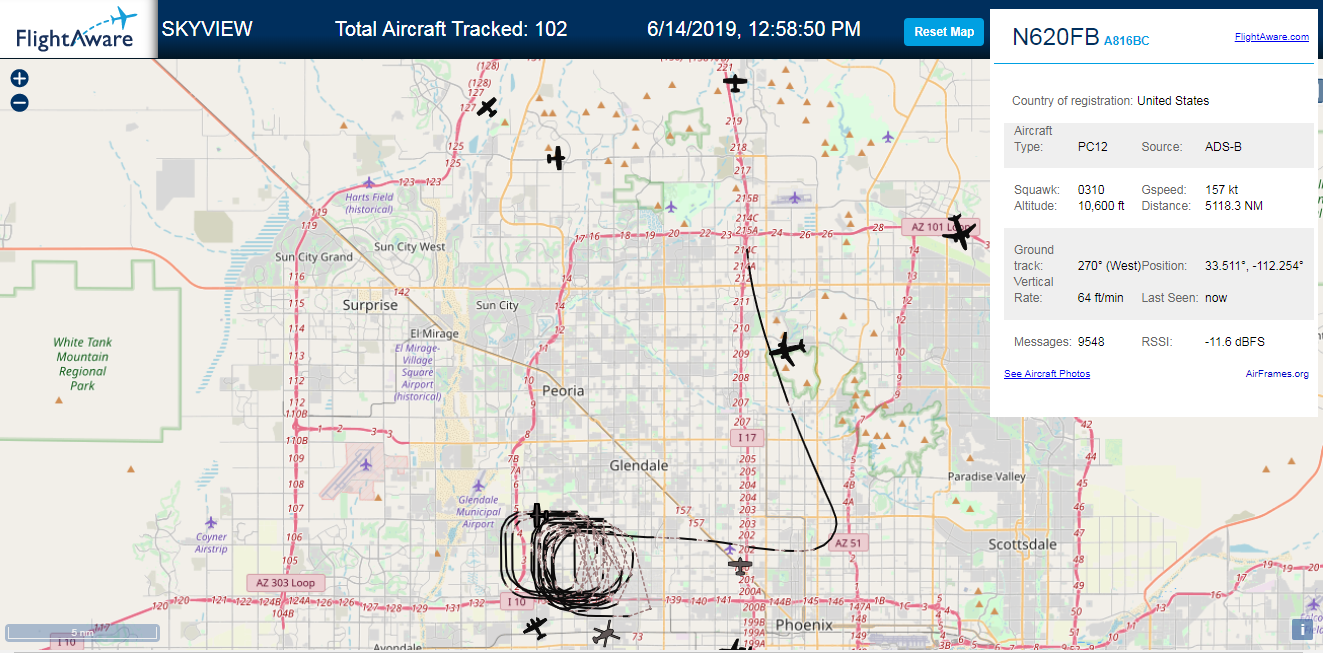Open See Aircraft Photos link
The height and width of the screenshot is (653, 1323).
point(1047,374)
